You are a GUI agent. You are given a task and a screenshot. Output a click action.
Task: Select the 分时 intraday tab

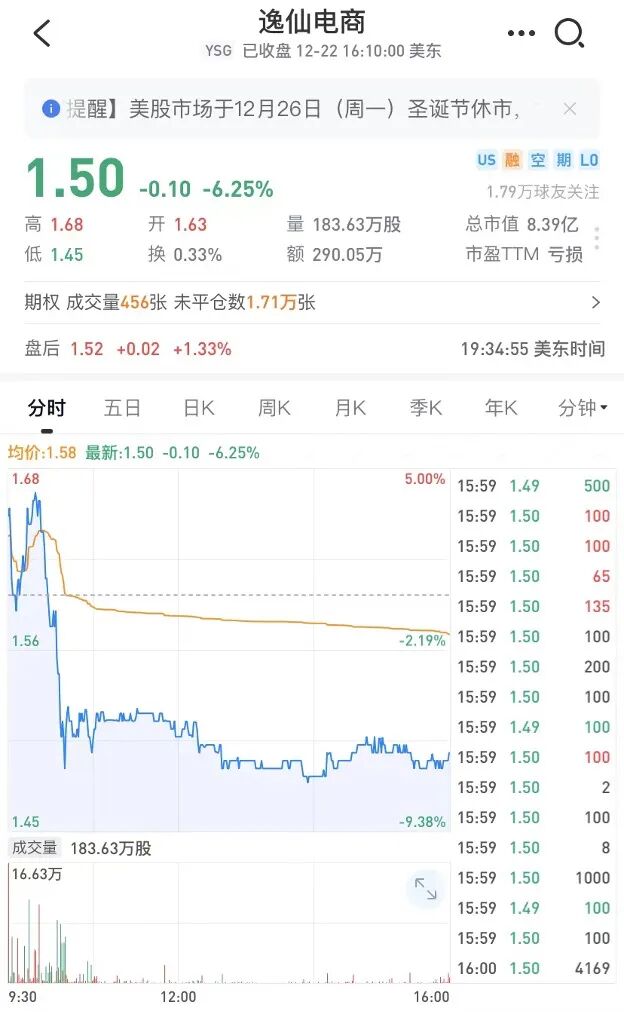(46, 408)
